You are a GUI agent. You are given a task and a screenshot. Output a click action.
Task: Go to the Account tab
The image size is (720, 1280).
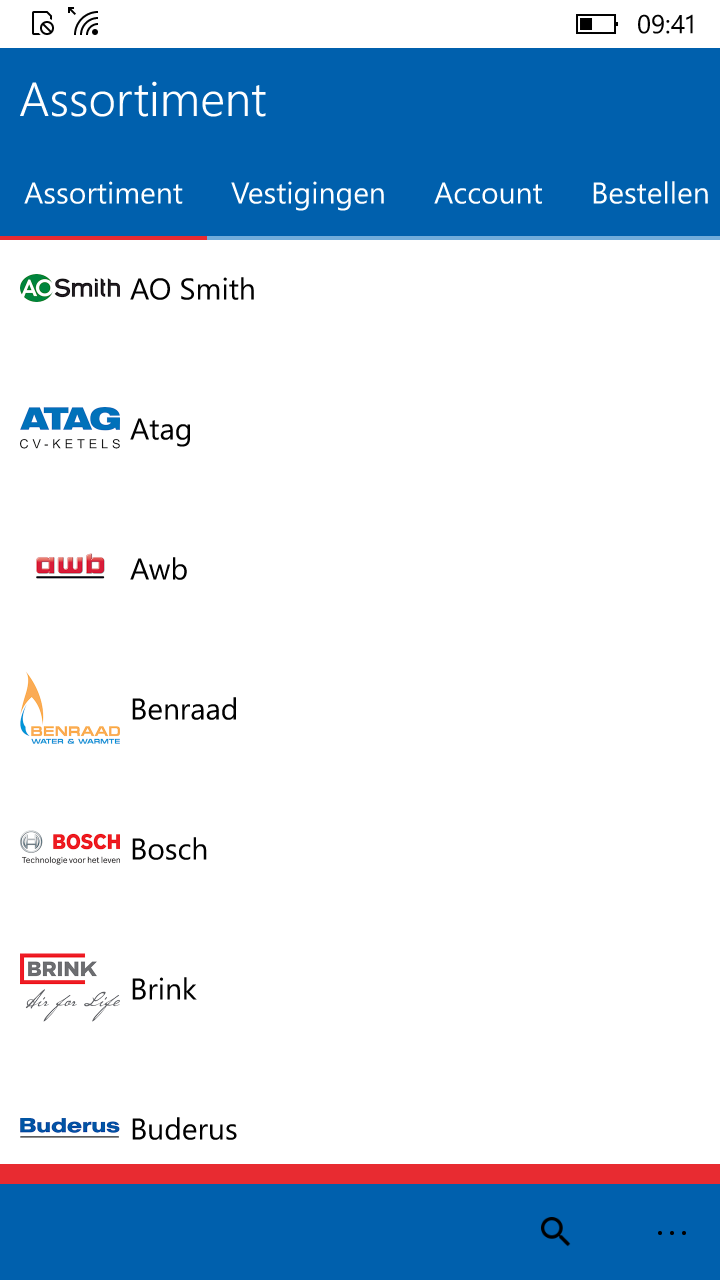click(x=488, y=193)
